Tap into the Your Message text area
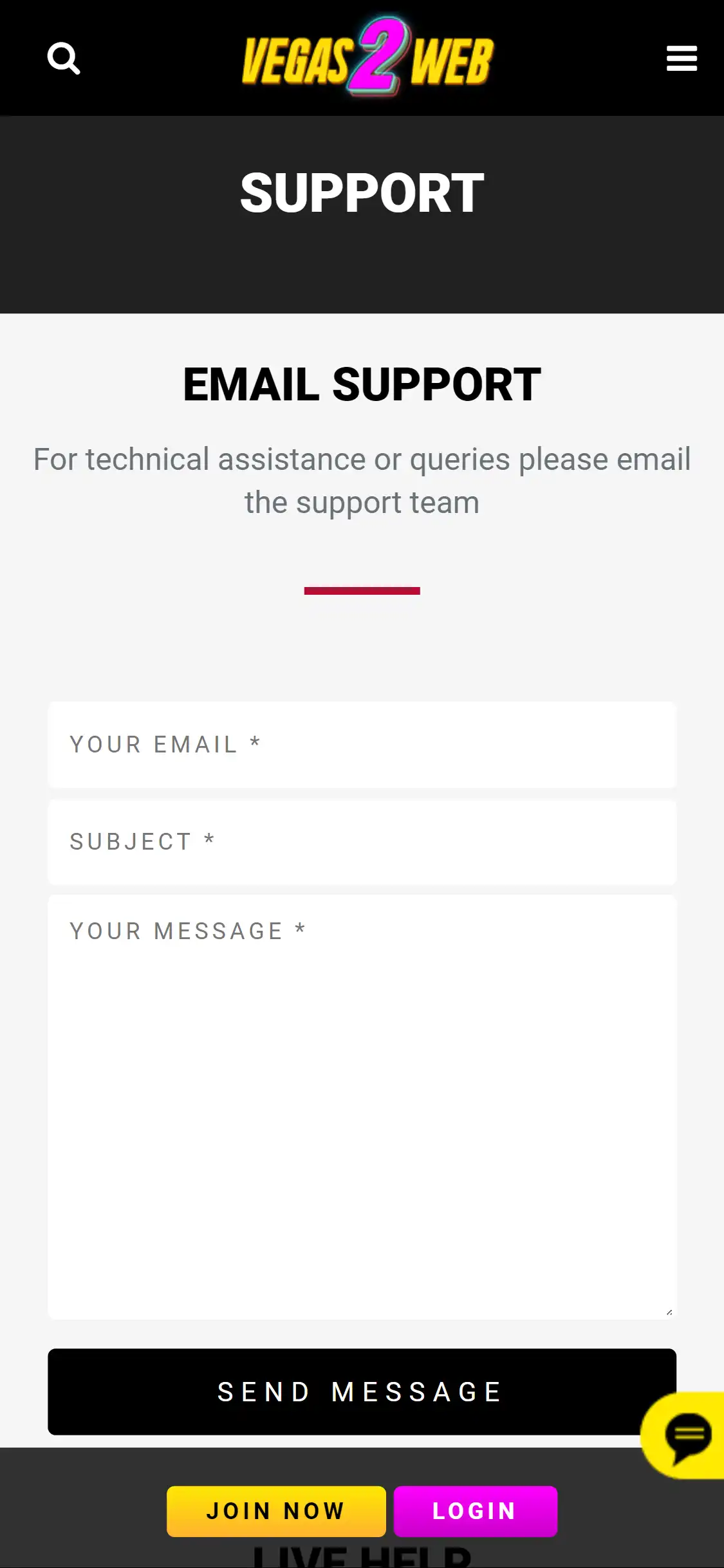 (362, 1107)
